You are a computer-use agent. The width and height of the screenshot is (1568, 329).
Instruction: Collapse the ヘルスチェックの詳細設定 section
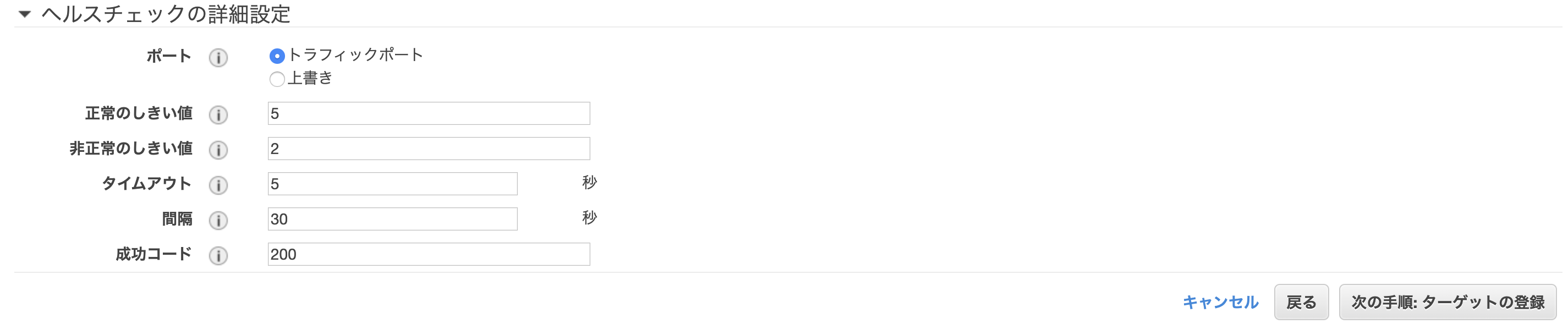(25, 14)
